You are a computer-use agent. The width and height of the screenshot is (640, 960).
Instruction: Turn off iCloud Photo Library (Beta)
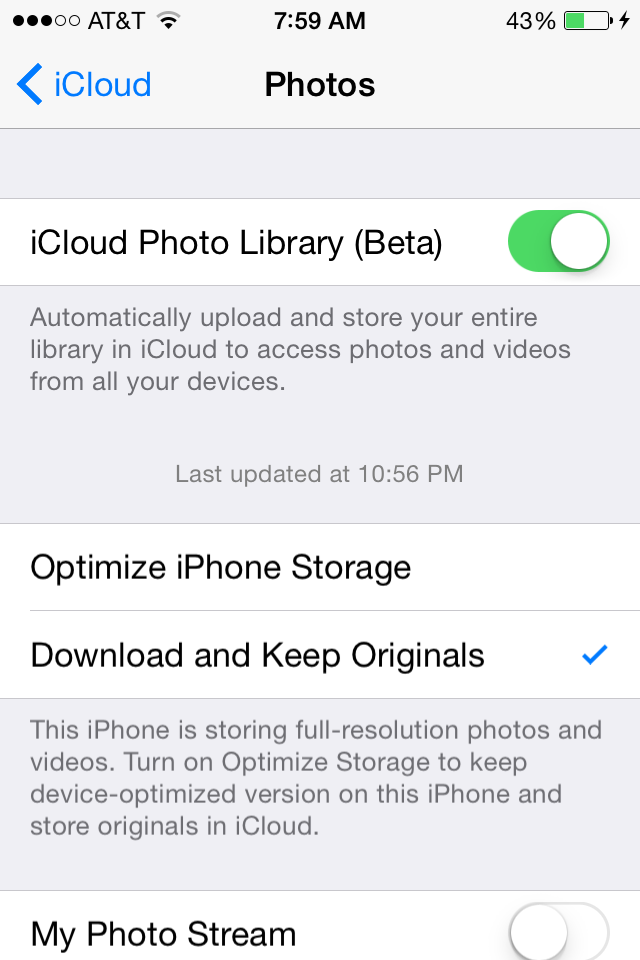pyautogui.click(x=559, y=241)
